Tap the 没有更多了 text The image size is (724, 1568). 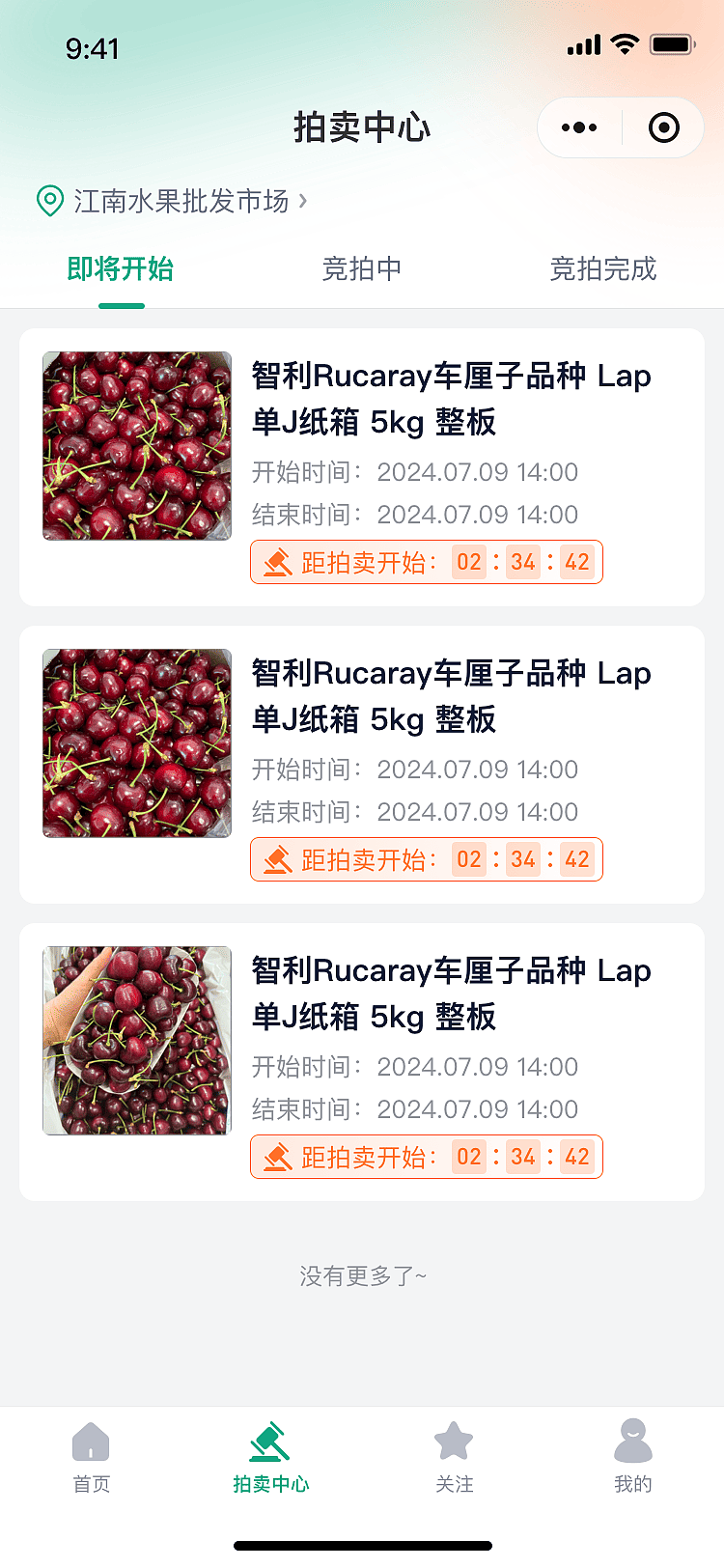point(362,1275)
